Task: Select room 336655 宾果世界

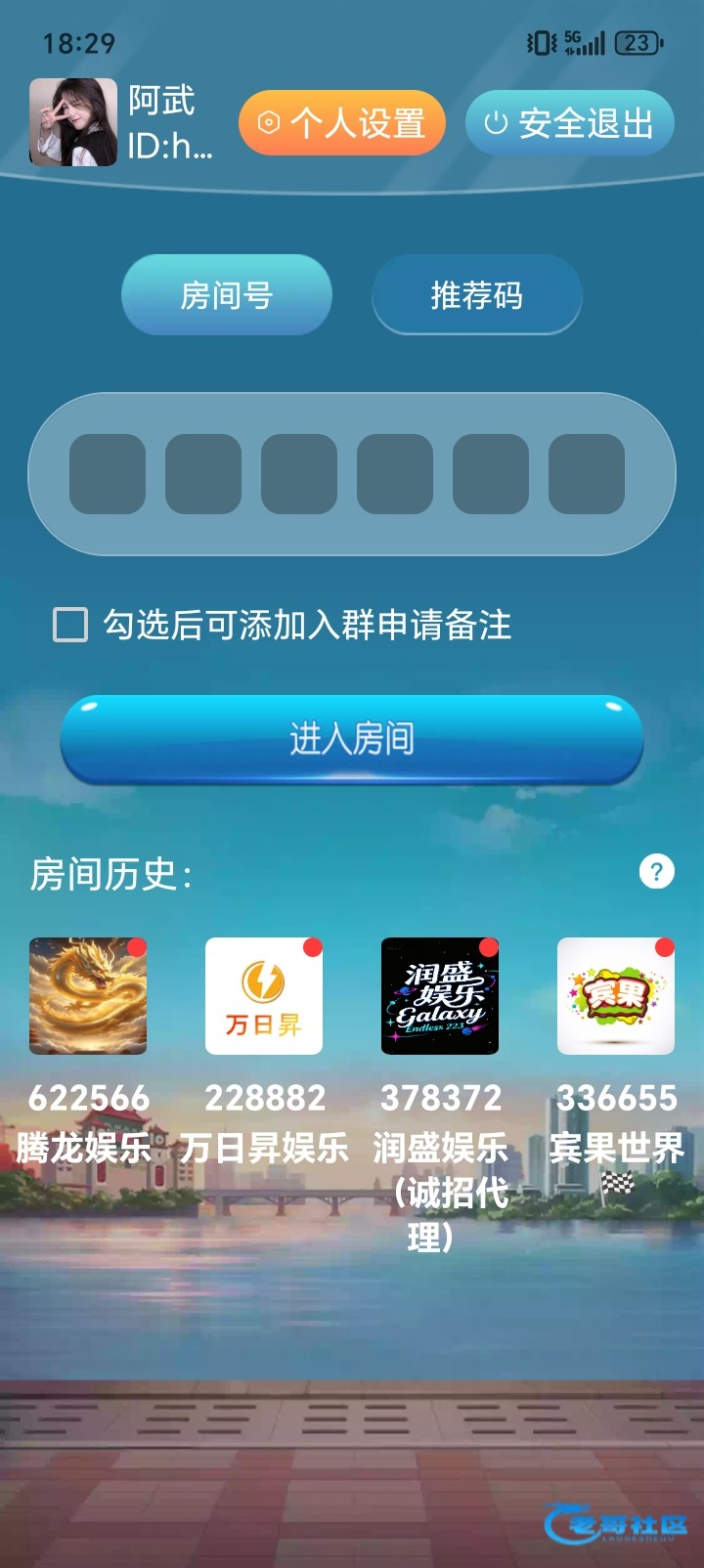Action: click(616, 996)
